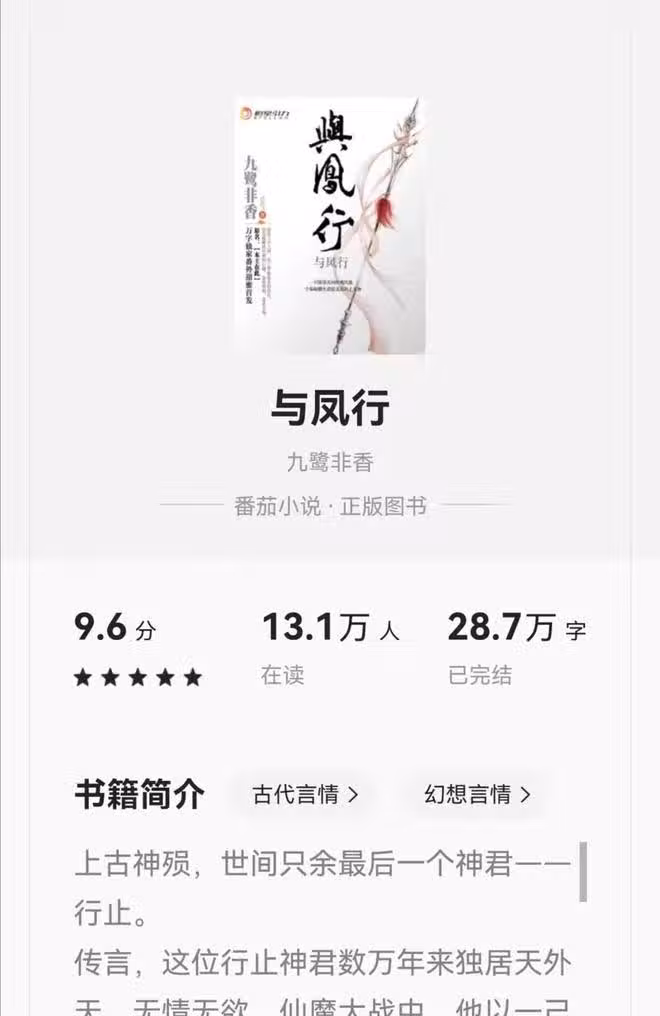Open author 九鹭非香's page
The height and width of the screenshot is (1016, 660).
pos(329,462)
